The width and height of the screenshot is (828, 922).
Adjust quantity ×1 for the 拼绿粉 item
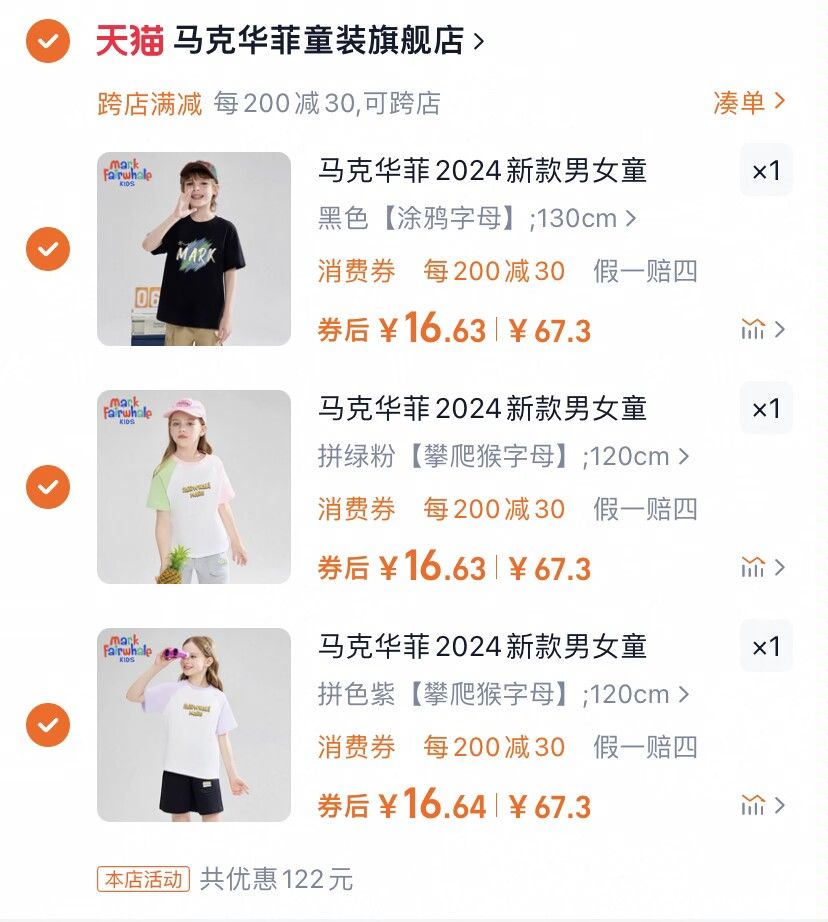tap(766, 409)
